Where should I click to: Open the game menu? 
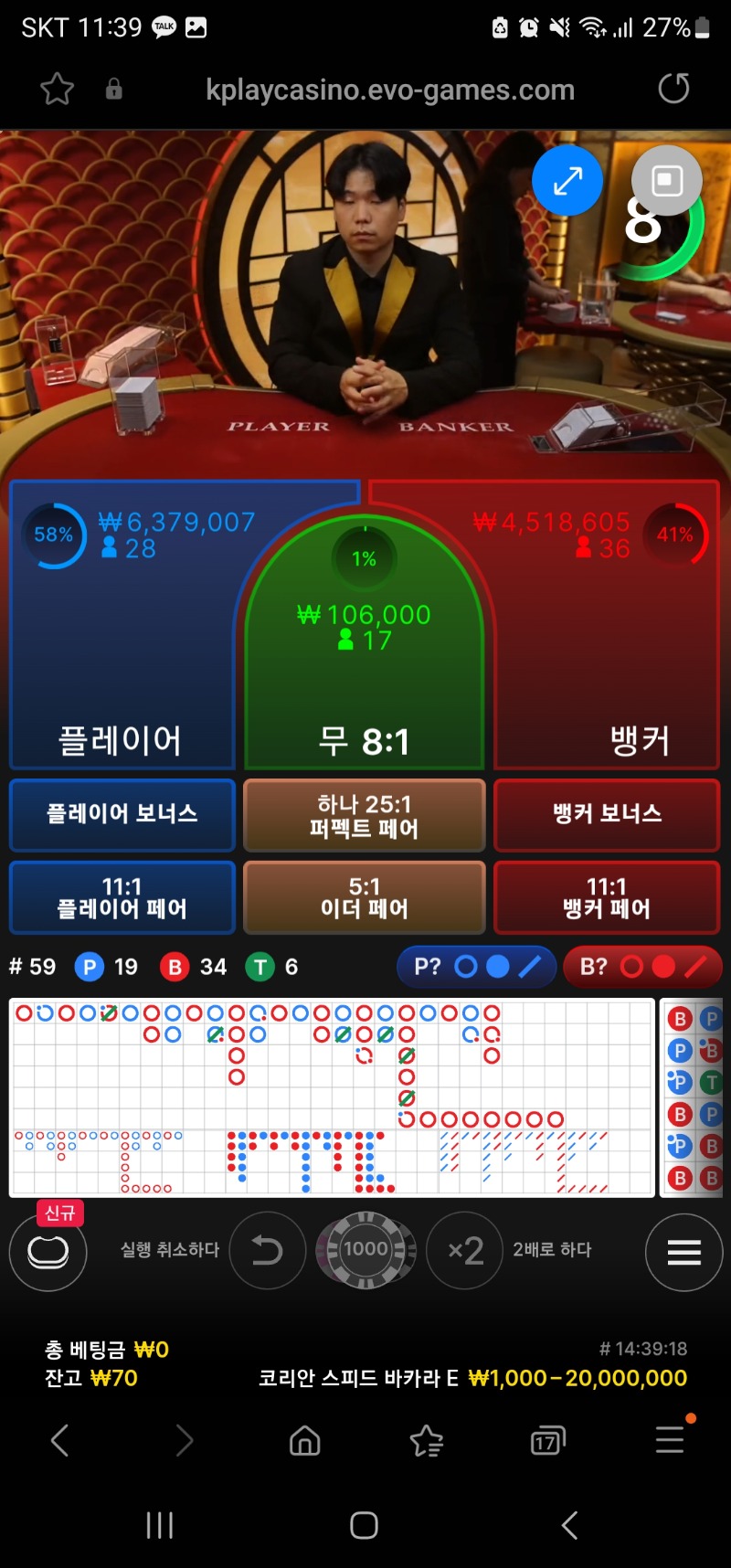(x=683, y=1252)
